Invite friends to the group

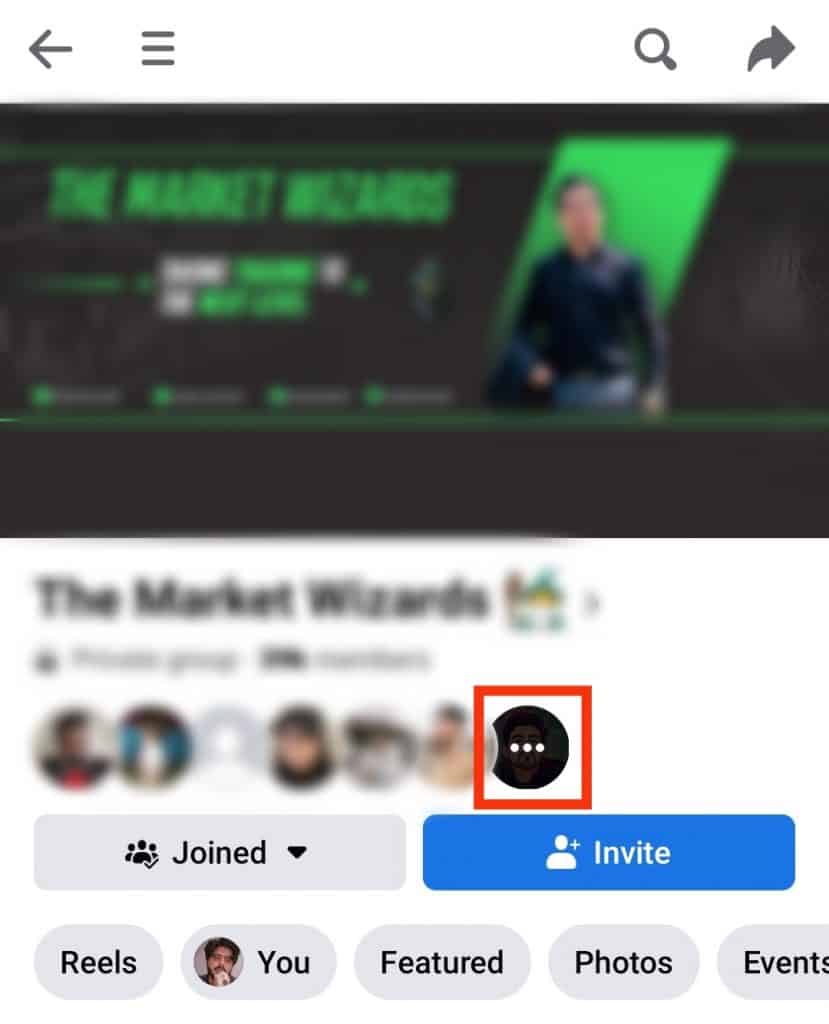tap(608, 853)
